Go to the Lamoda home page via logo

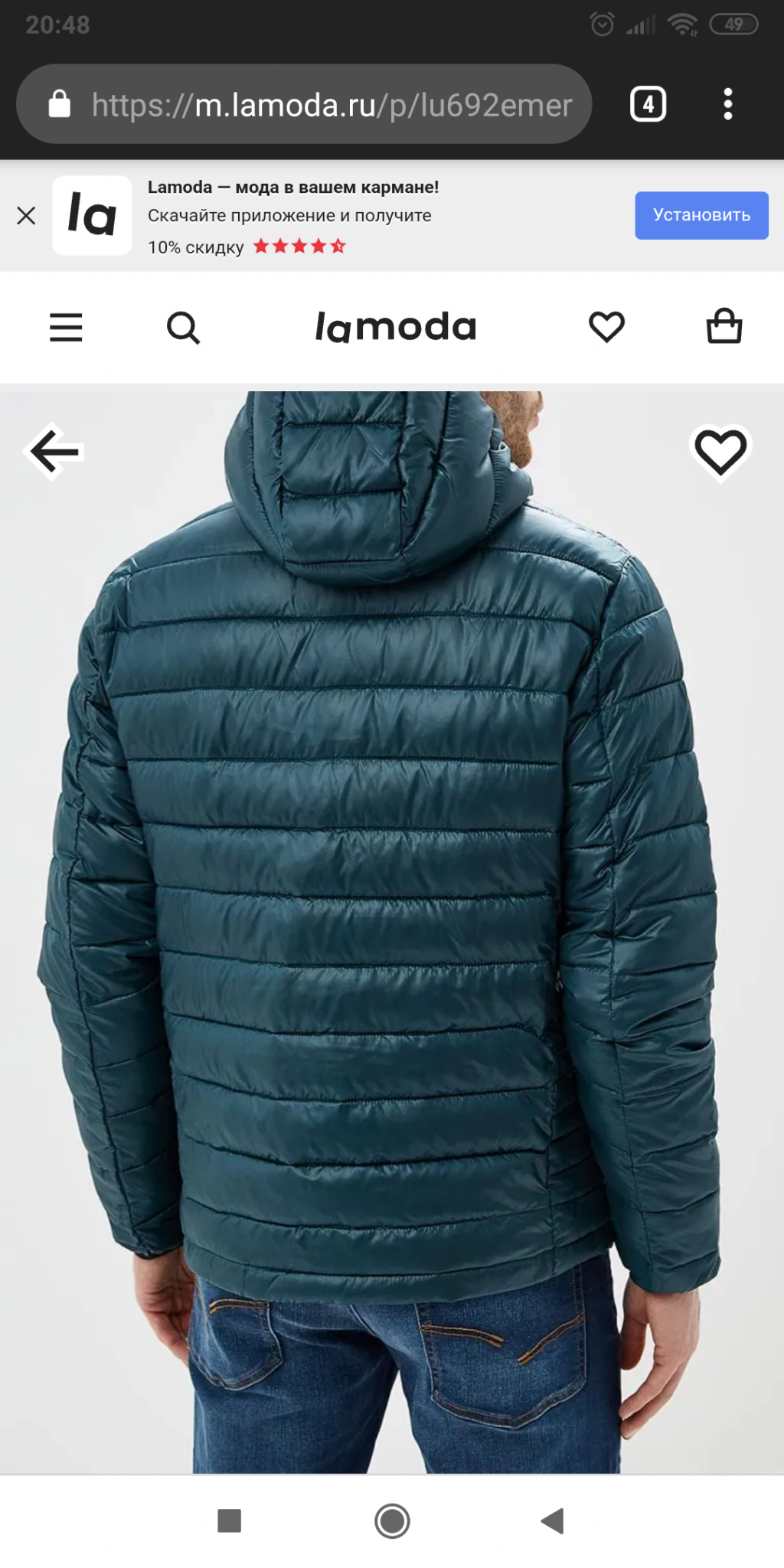(396, 328)
